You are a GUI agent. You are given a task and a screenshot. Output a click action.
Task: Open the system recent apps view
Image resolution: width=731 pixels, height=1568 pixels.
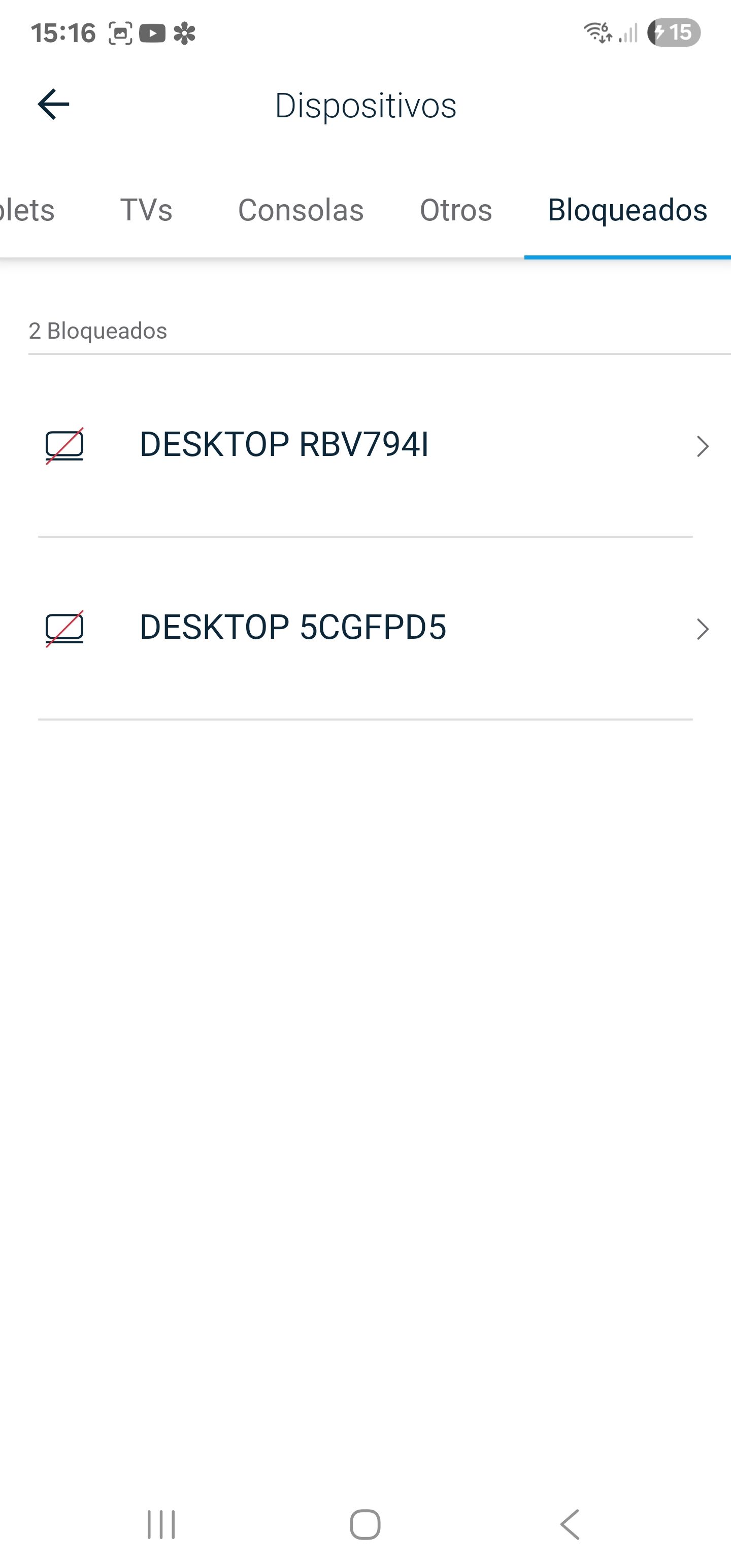161,1525
